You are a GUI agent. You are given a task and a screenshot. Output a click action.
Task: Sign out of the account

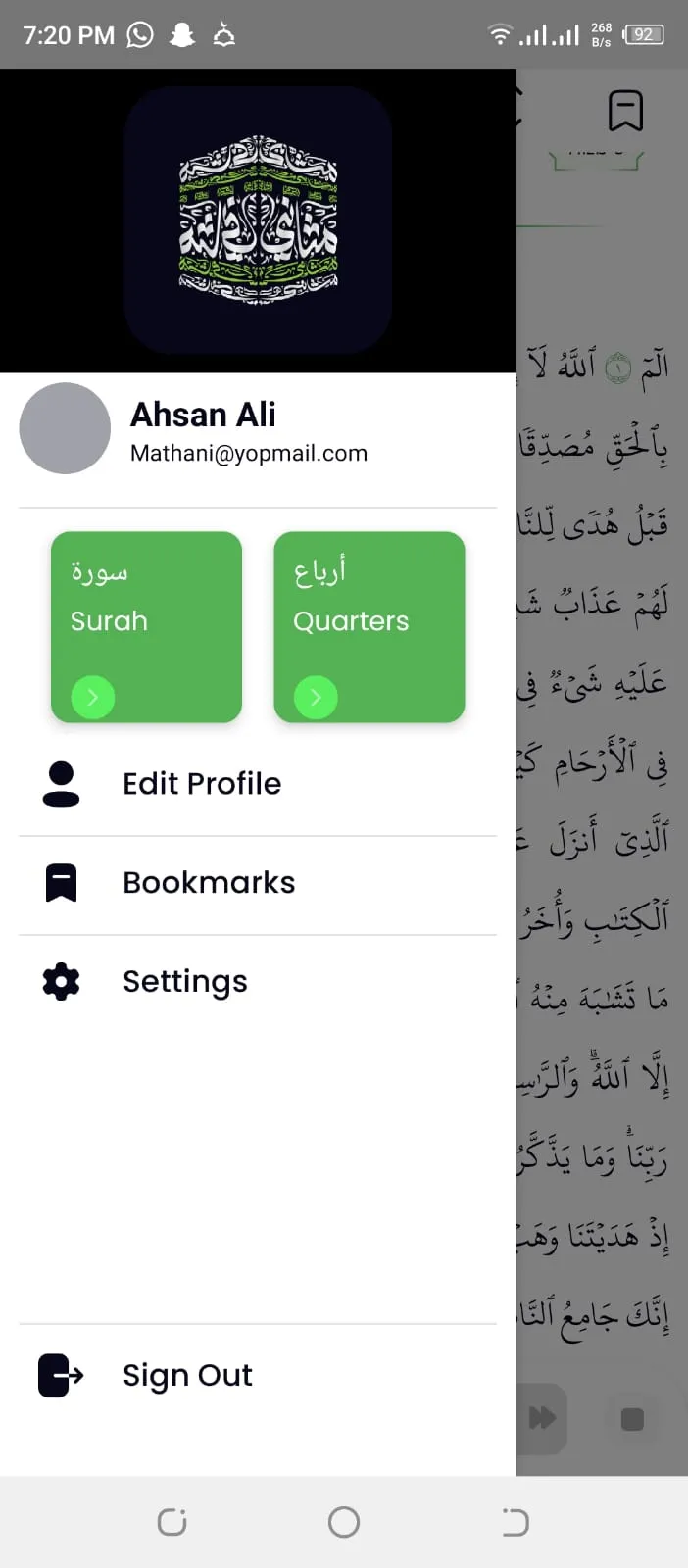point(186,1375)
